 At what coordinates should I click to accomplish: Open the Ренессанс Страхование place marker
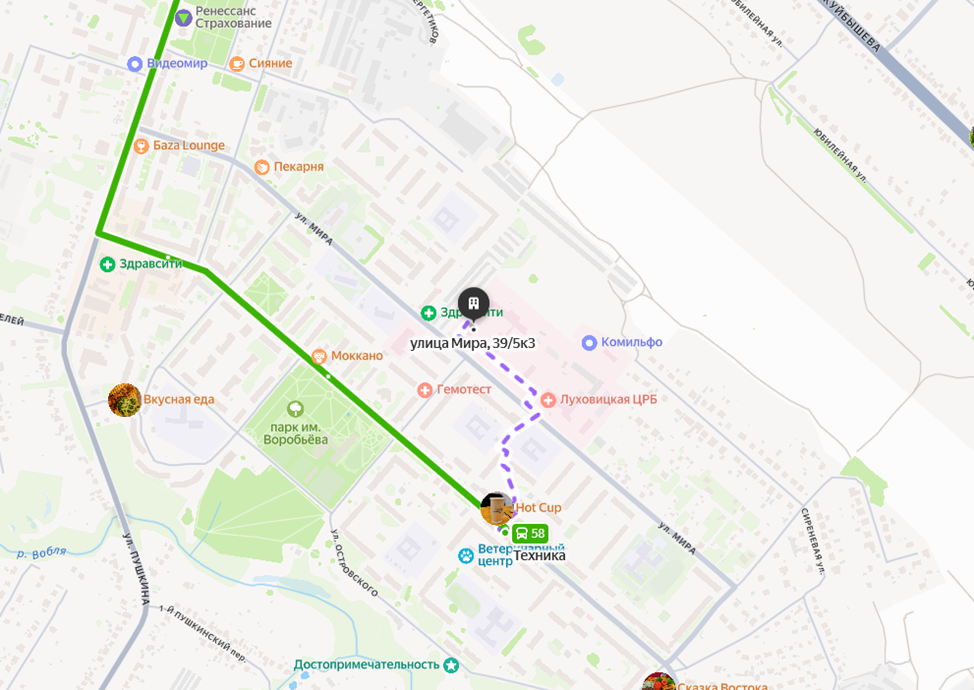(183, 18)
